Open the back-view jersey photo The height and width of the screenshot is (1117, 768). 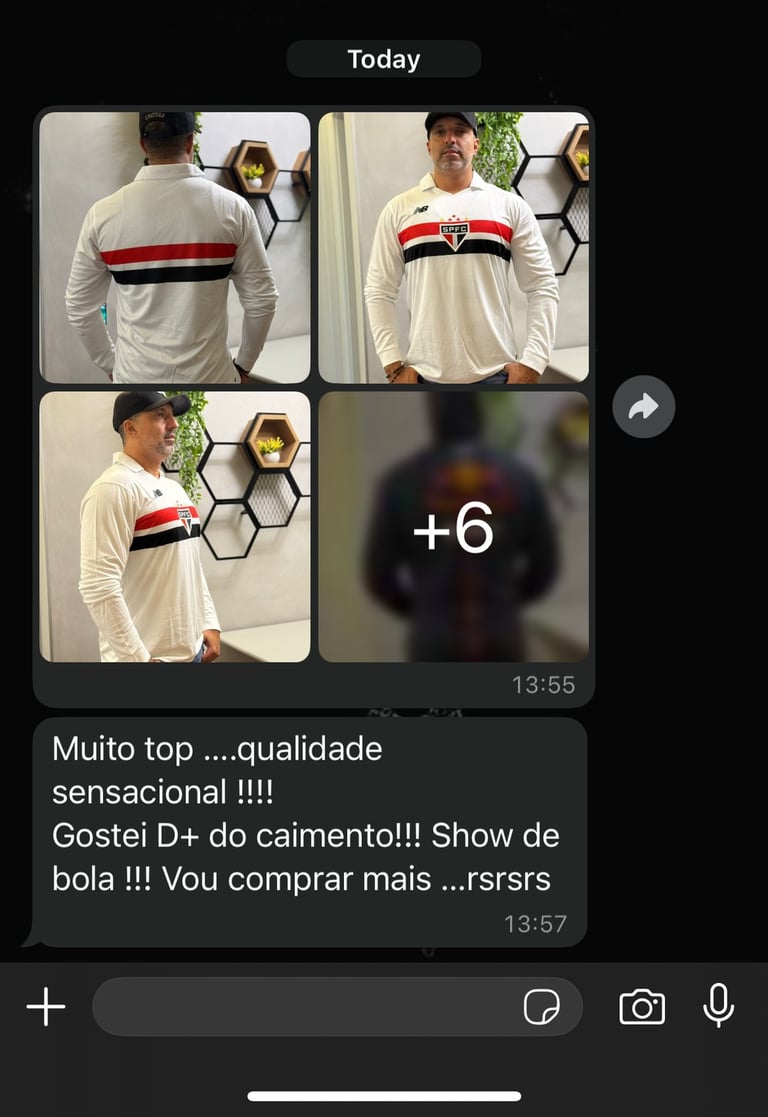(x=174, y=247)
